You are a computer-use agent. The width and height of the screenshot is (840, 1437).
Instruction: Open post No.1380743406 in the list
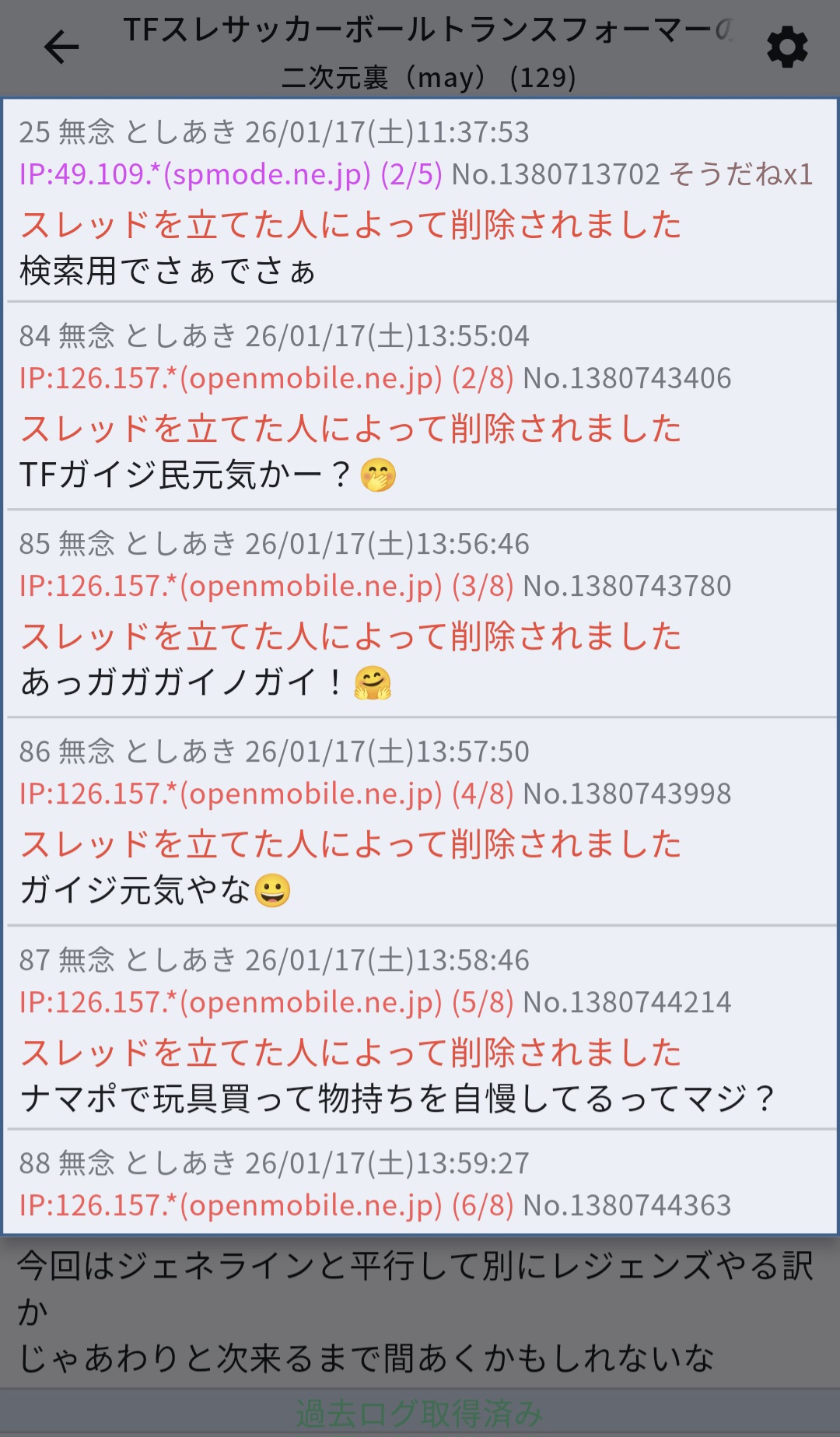pos(627,378)
